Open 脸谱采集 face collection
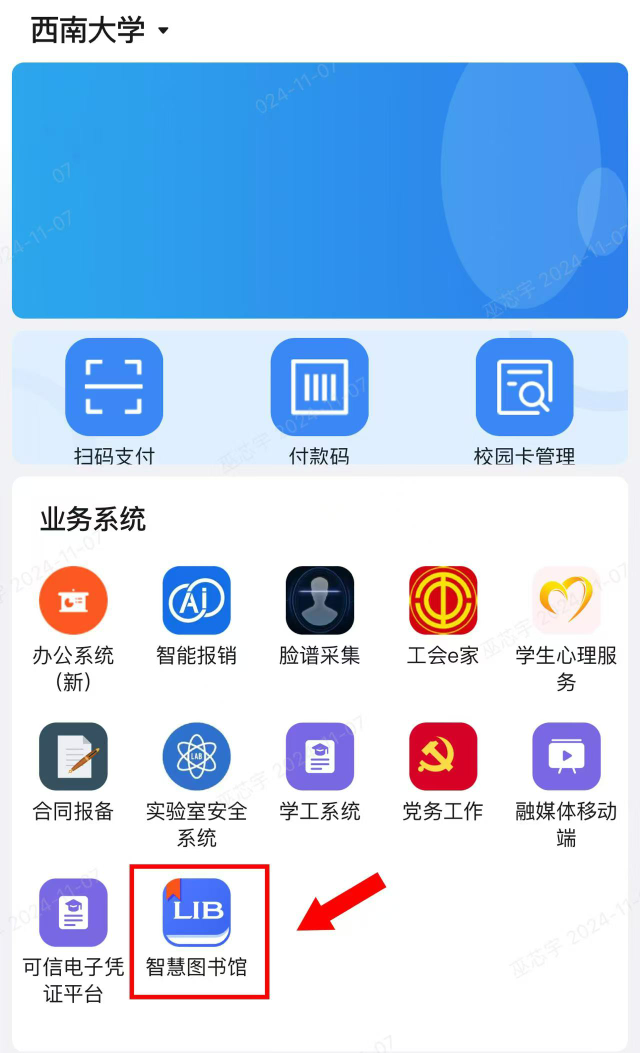Image resolution: width=640 pixels, height=1053 pixels. click(319, 601)
